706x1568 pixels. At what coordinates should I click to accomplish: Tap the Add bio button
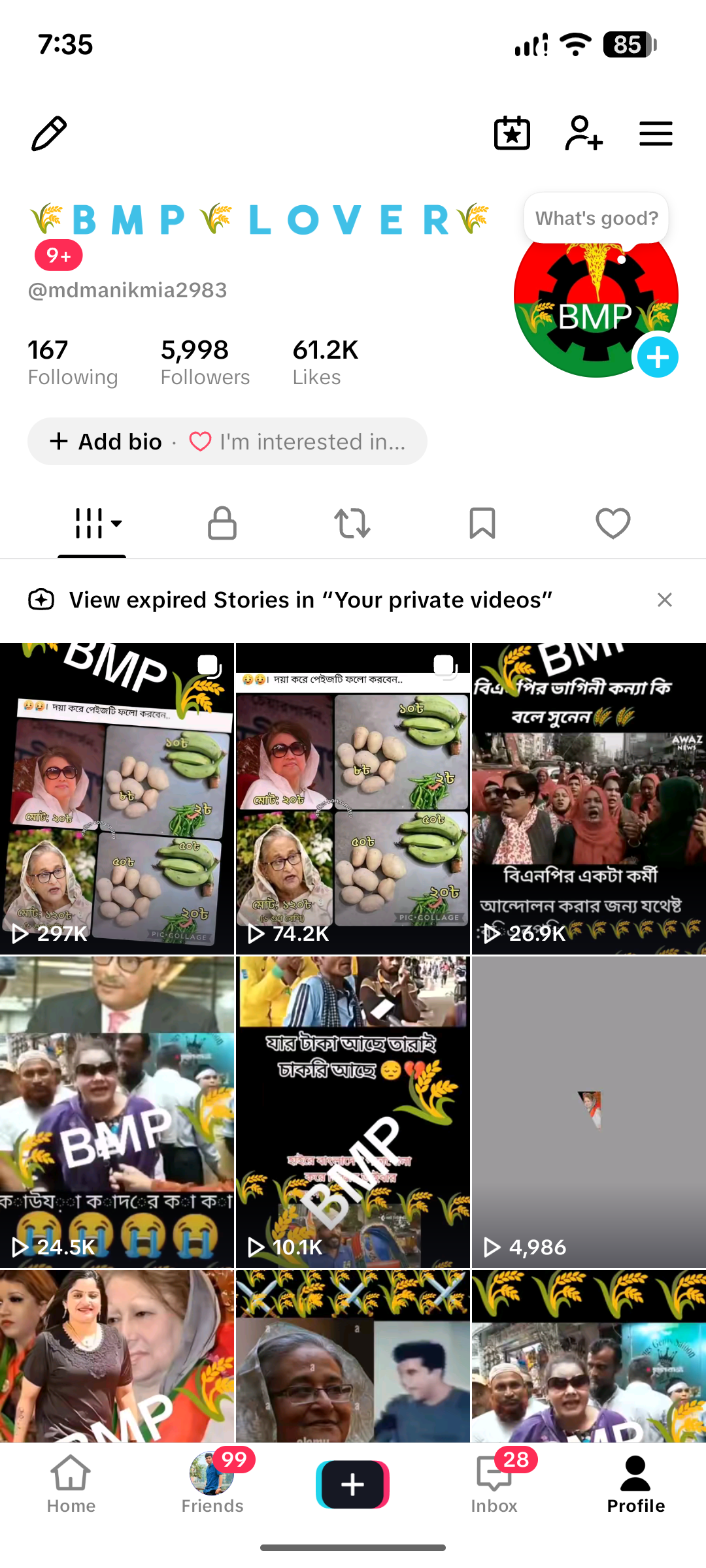[106, 442]
